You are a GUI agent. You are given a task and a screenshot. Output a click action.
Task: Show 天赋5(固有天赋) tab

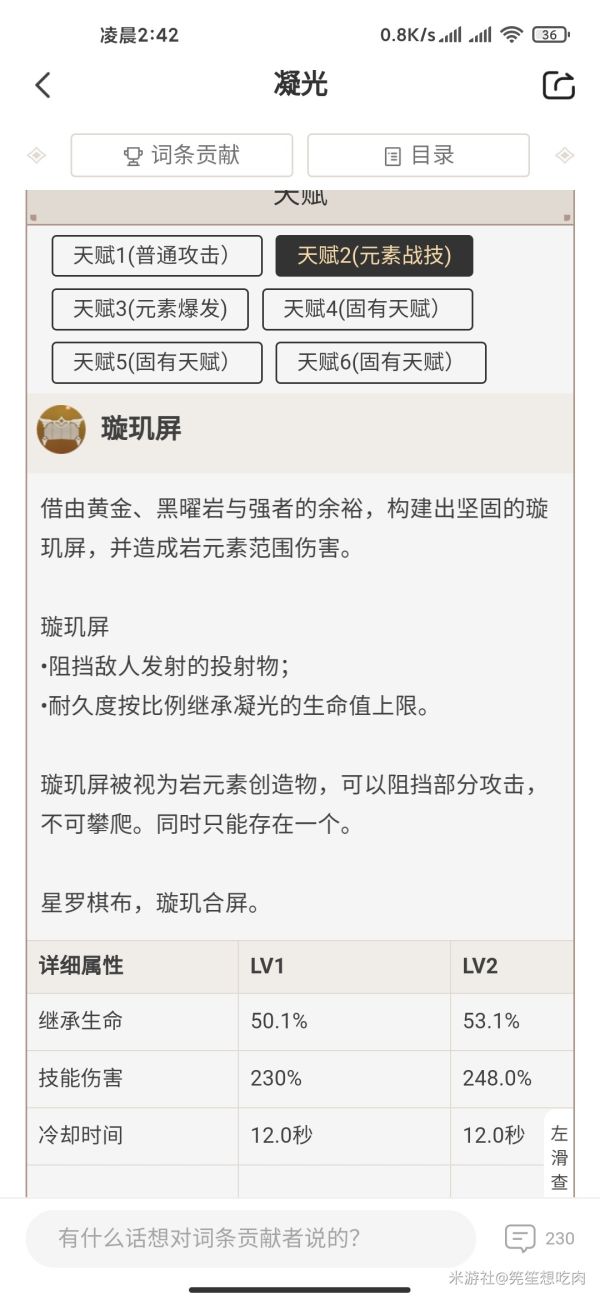pos(156,362)
